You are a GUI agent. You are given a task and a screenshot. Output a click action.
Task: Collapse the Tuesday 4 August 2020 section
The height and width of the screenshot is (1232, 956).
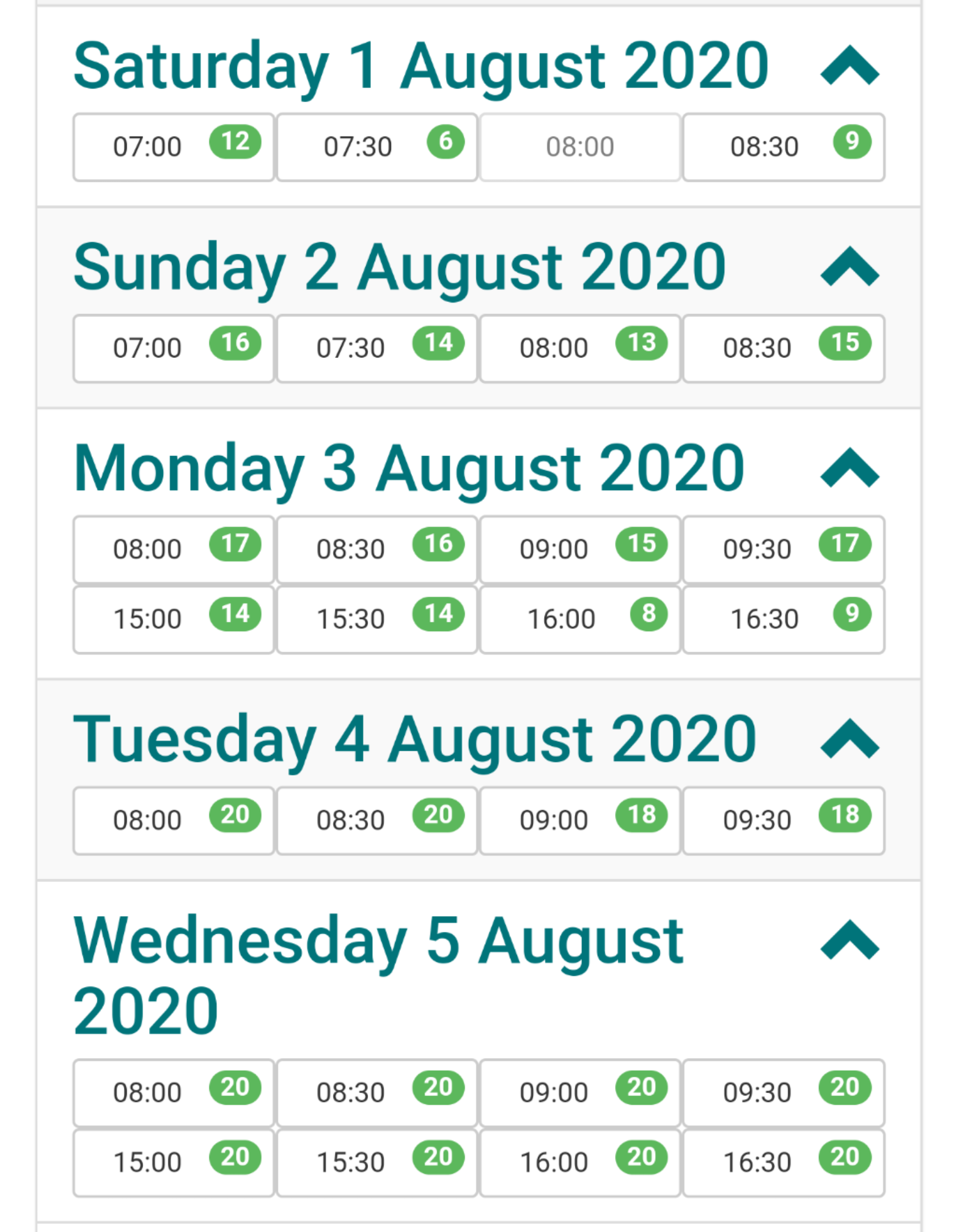pyautogui.click(x=849, y=739)
